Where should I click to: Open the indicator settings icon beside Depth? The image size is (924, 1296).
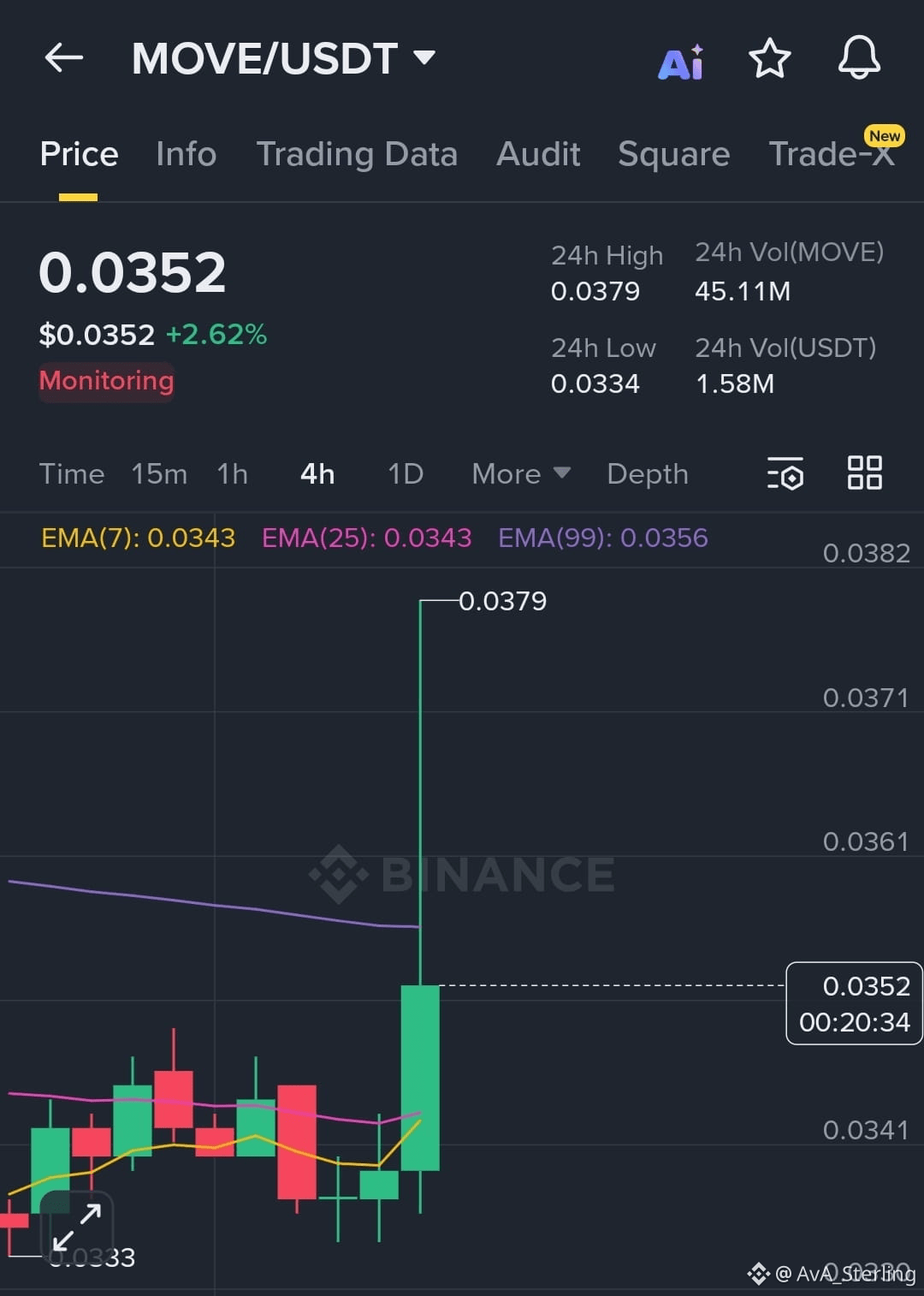point(785,473)
